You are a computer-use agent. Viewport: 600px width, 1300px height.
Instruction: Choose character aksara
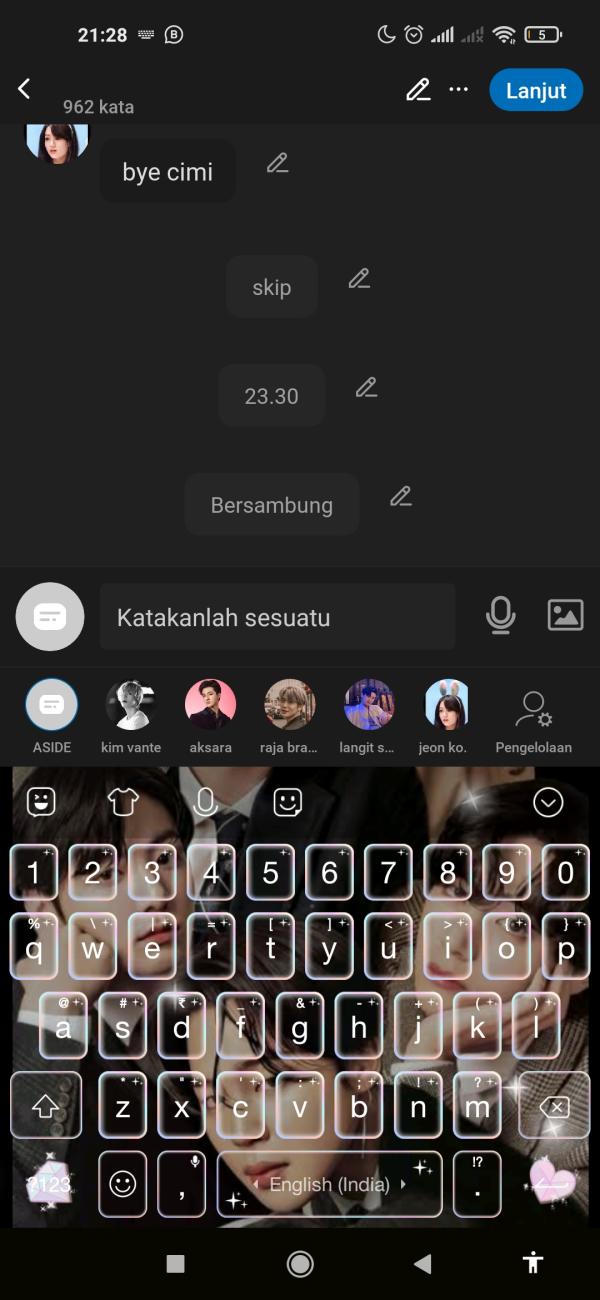pos(211,705)
